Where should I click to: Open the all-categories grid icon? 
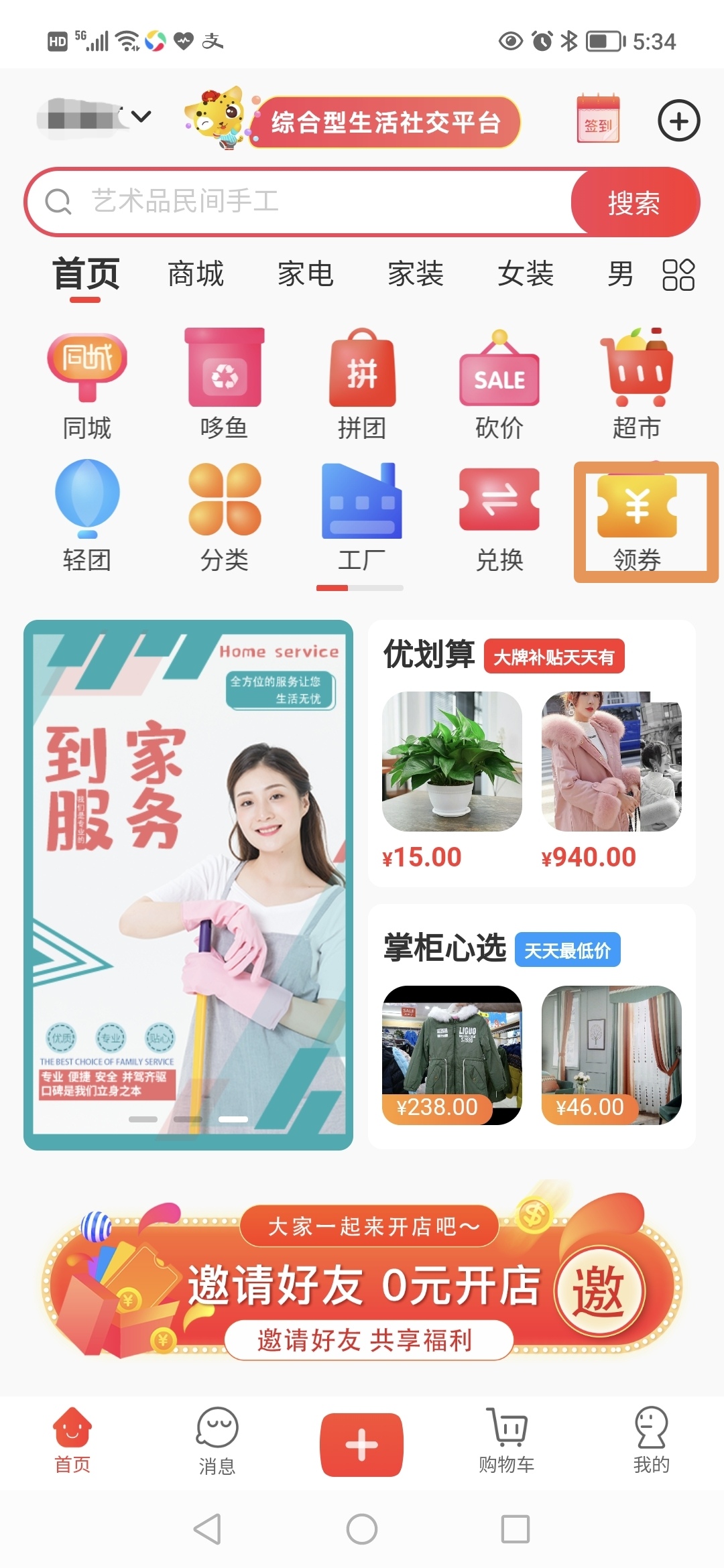point(678,275)
